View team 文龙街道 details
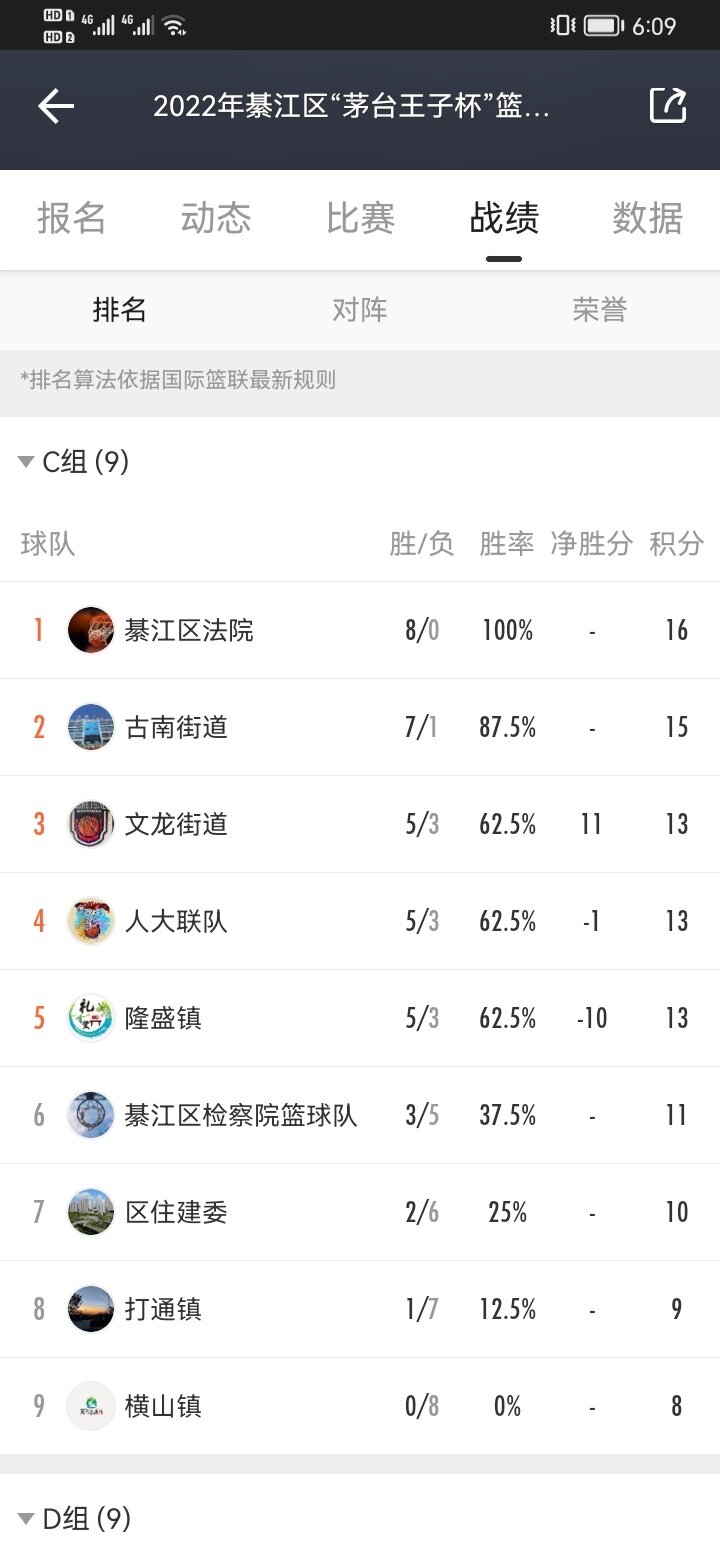The height and width of the screenshot is (1560, 720). (x=360, y=824)
